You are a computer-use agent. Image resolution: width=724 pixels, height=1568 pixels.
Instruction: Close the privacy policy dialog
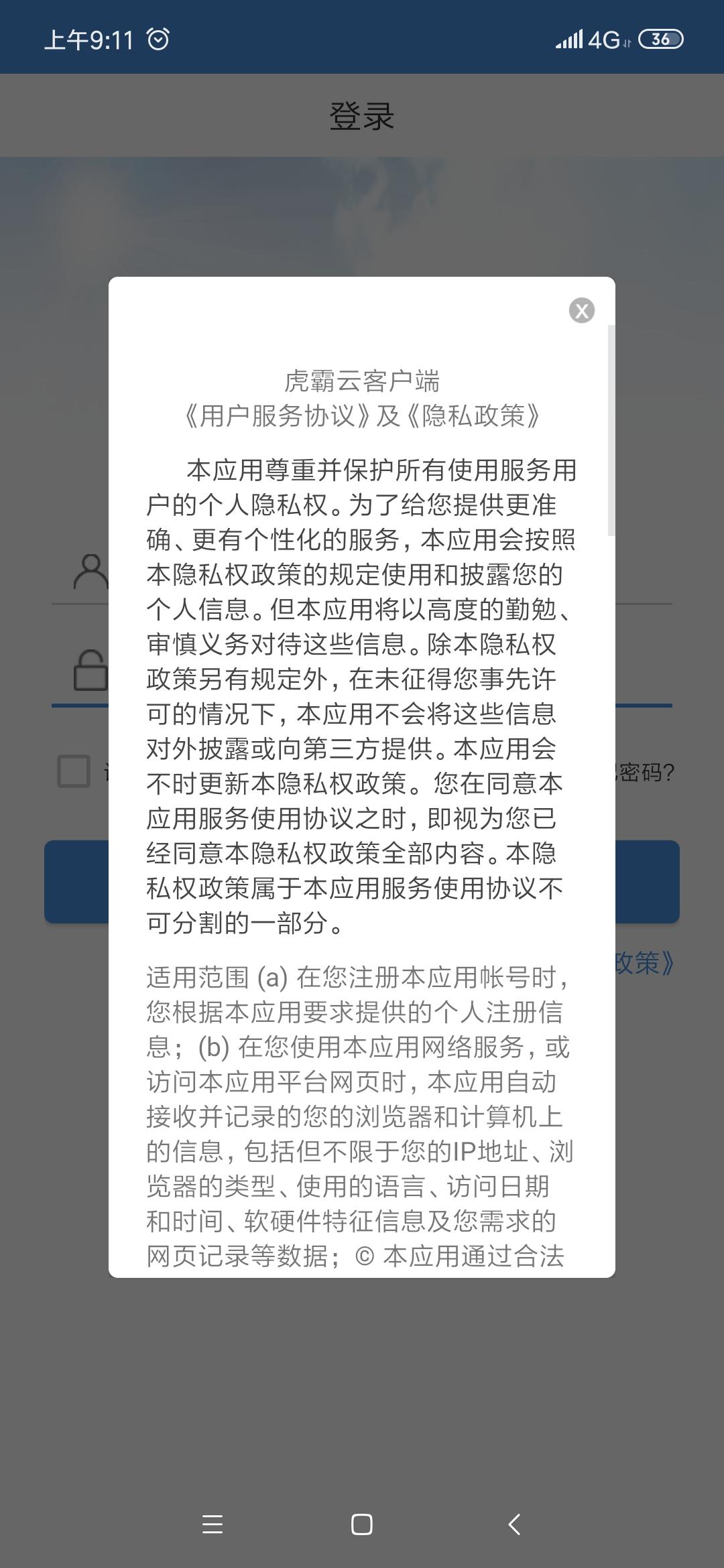tap(581, 310)
